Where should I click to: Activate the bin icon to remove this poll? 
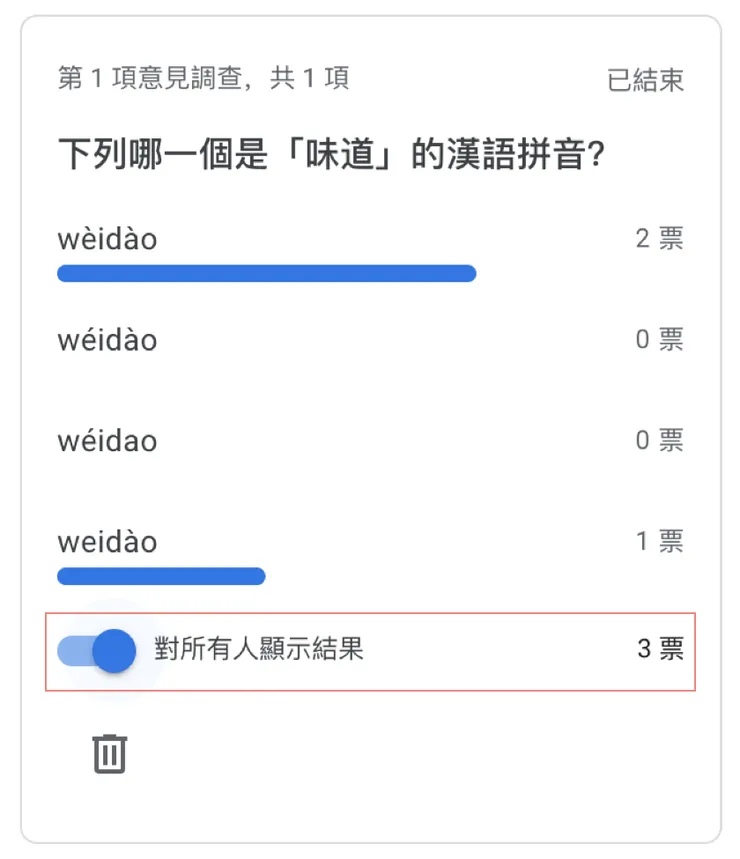point(110,754)
